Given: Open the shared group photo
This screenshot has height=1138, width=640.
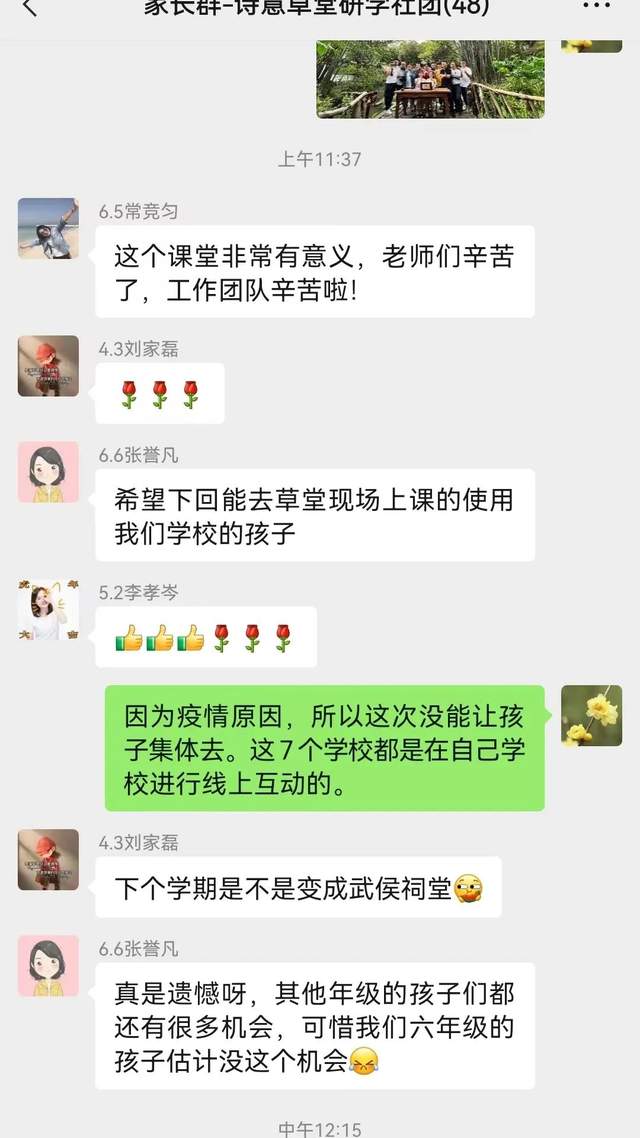Looking at the screenshot, I should [x=431, y=79].
